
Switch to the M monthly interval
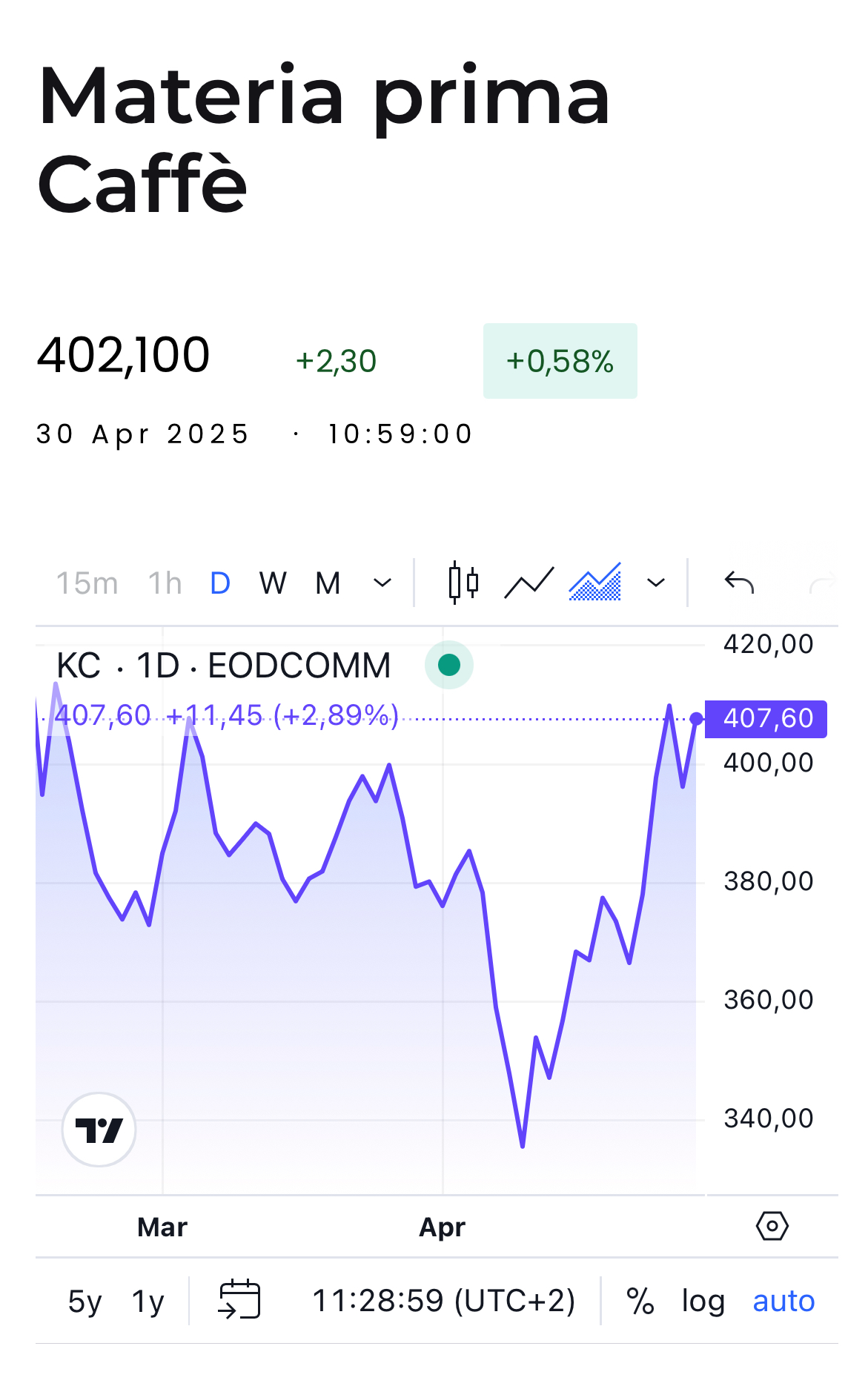click(328, 583)
